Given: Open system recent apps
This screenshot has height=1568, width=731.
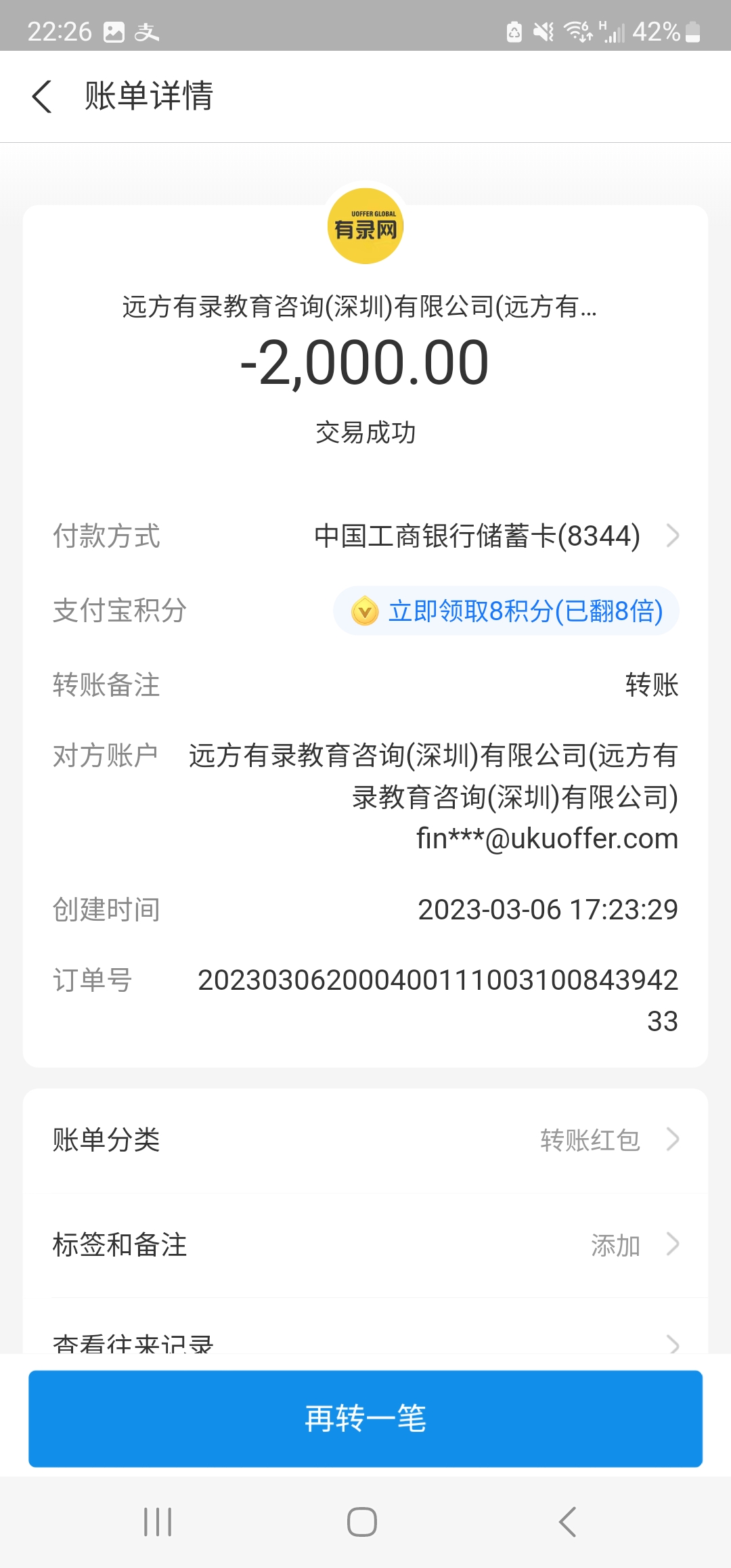Looking at the screenshot, I should (158, 1522).
